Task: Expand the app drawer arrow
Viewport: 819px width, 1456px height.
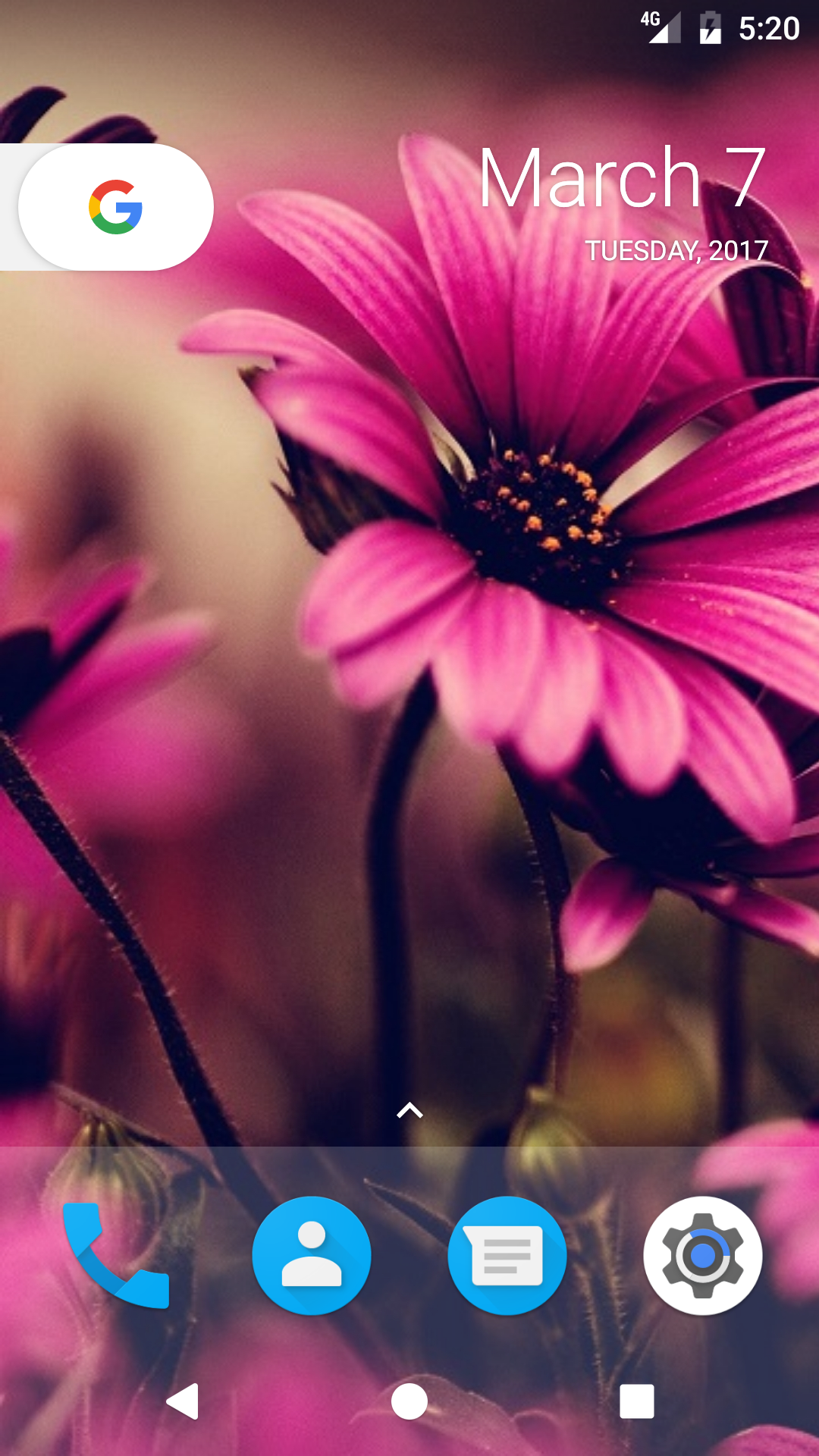Action: tap(409, 1111)
